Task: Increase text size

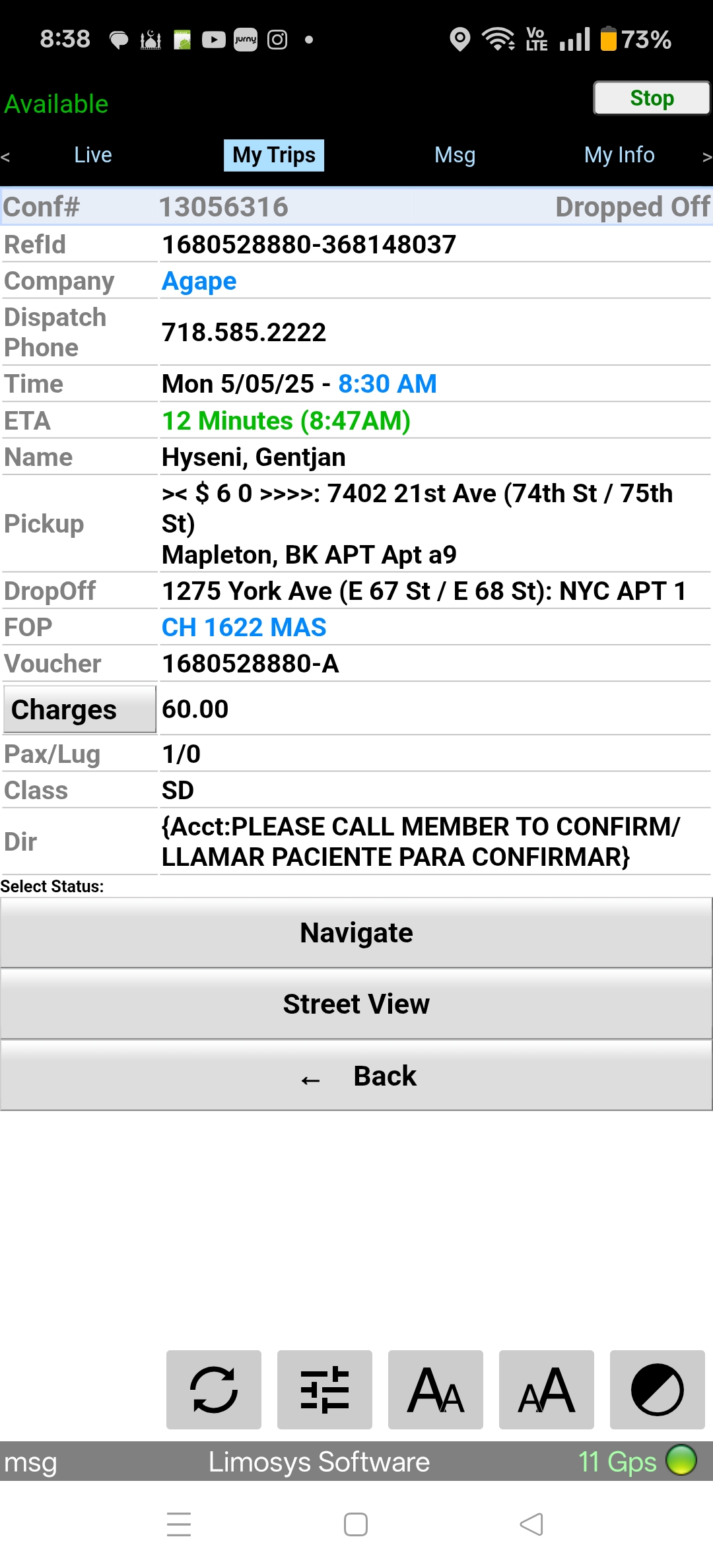Action: [x=547, y=1390]
